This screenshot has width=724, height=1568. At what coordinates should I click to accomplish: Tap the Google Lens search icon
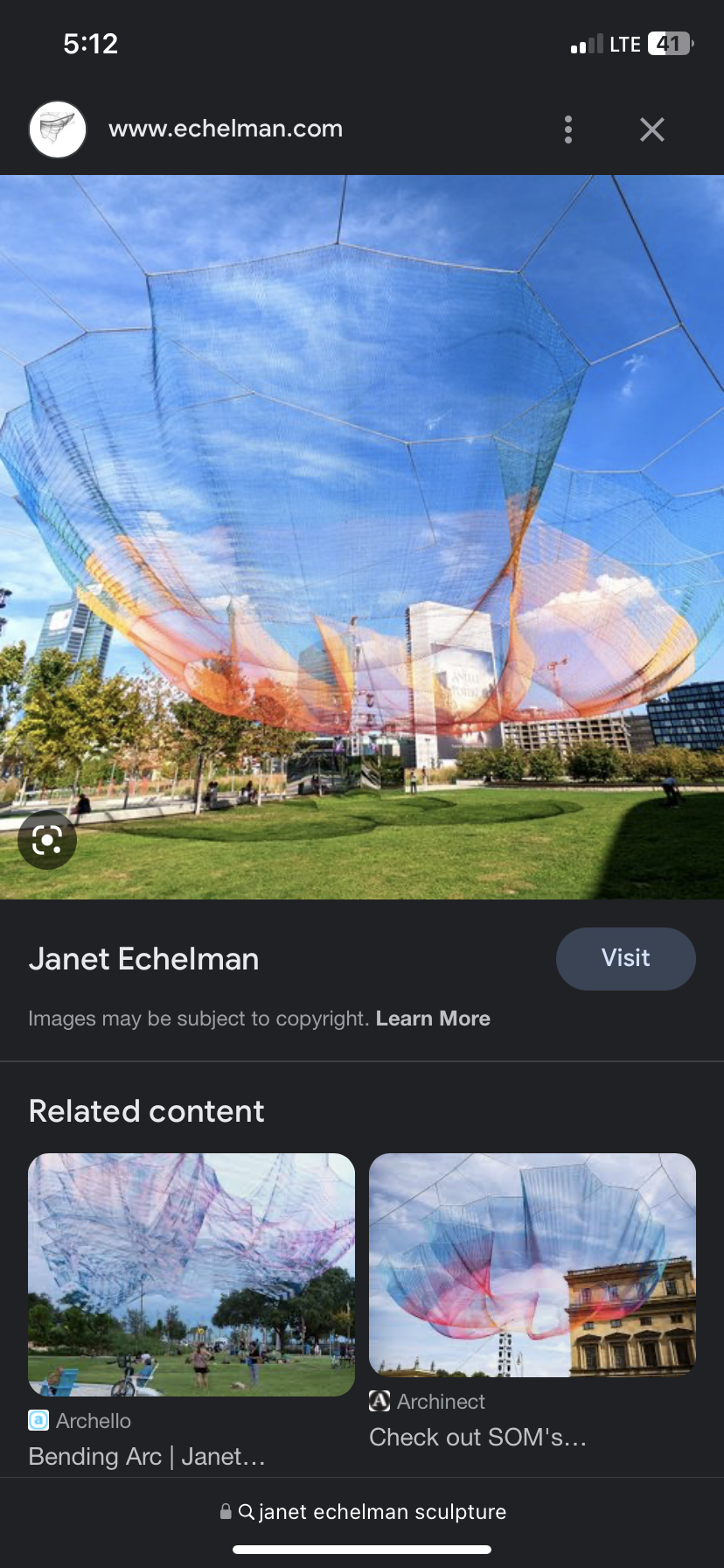tap(47, 840)
